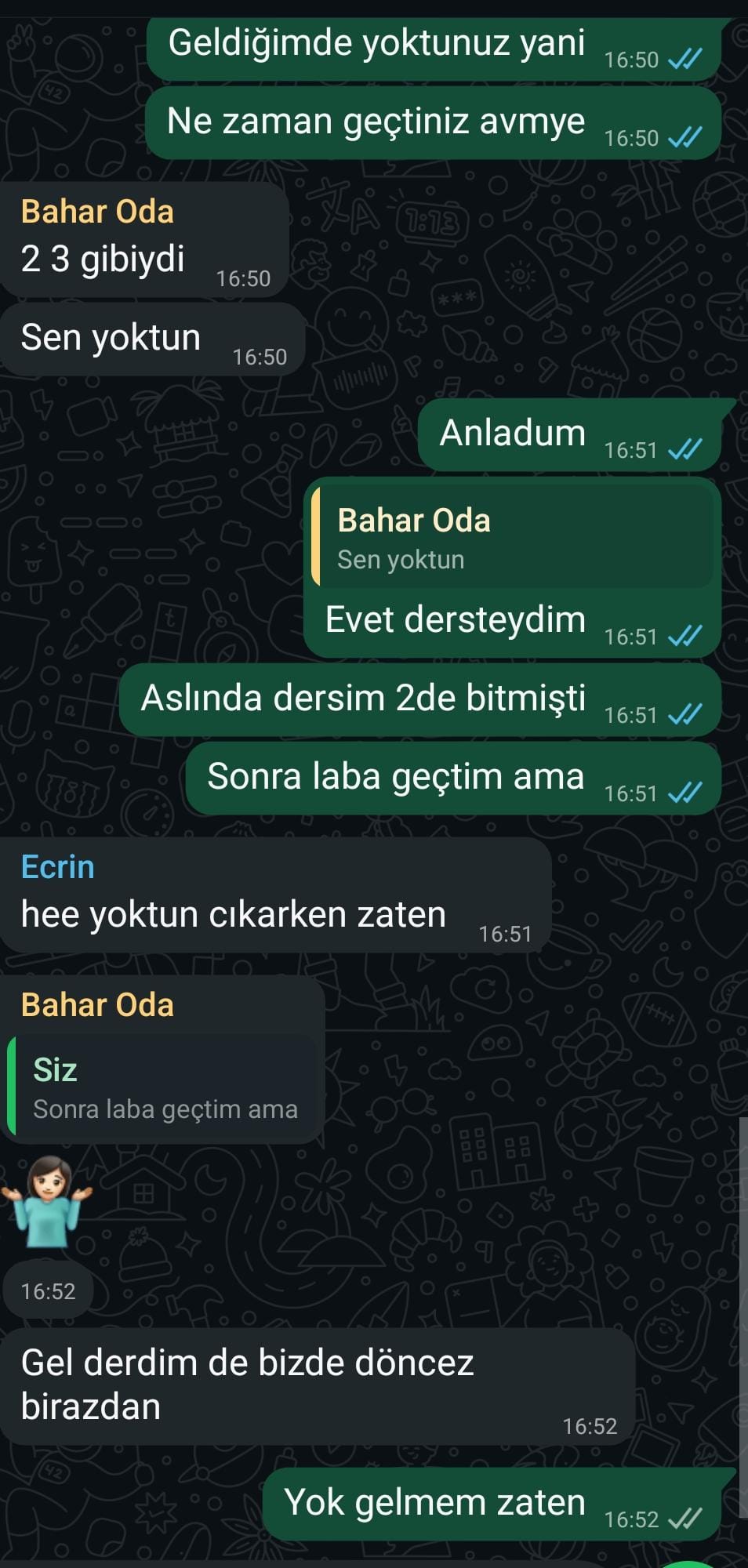Tap sender name Ecrin
Viewport: 748px width, 1568px height.
coord(58,867)
